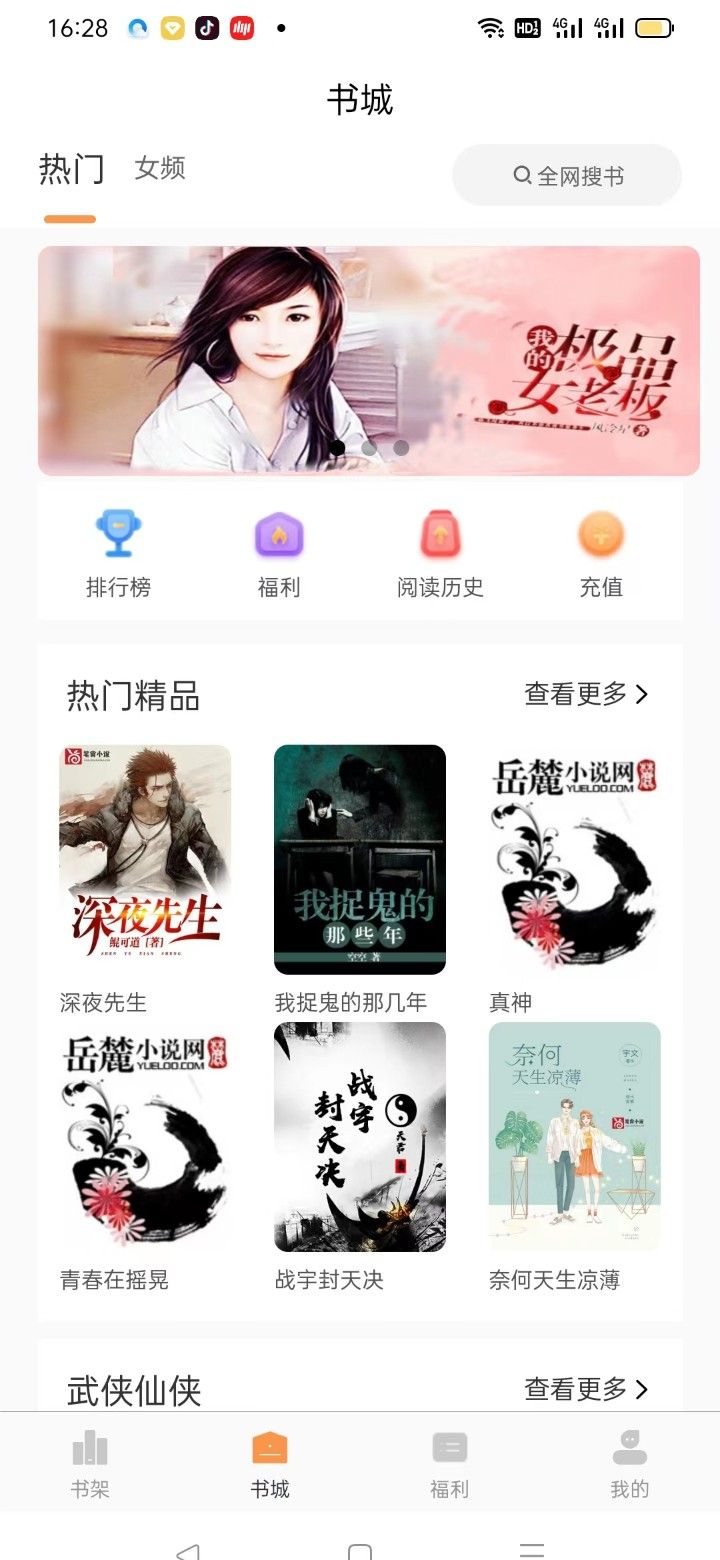Tap the 充值 recharge coin icon
The height and width of the screenshot is (1560, 720).
600,532
